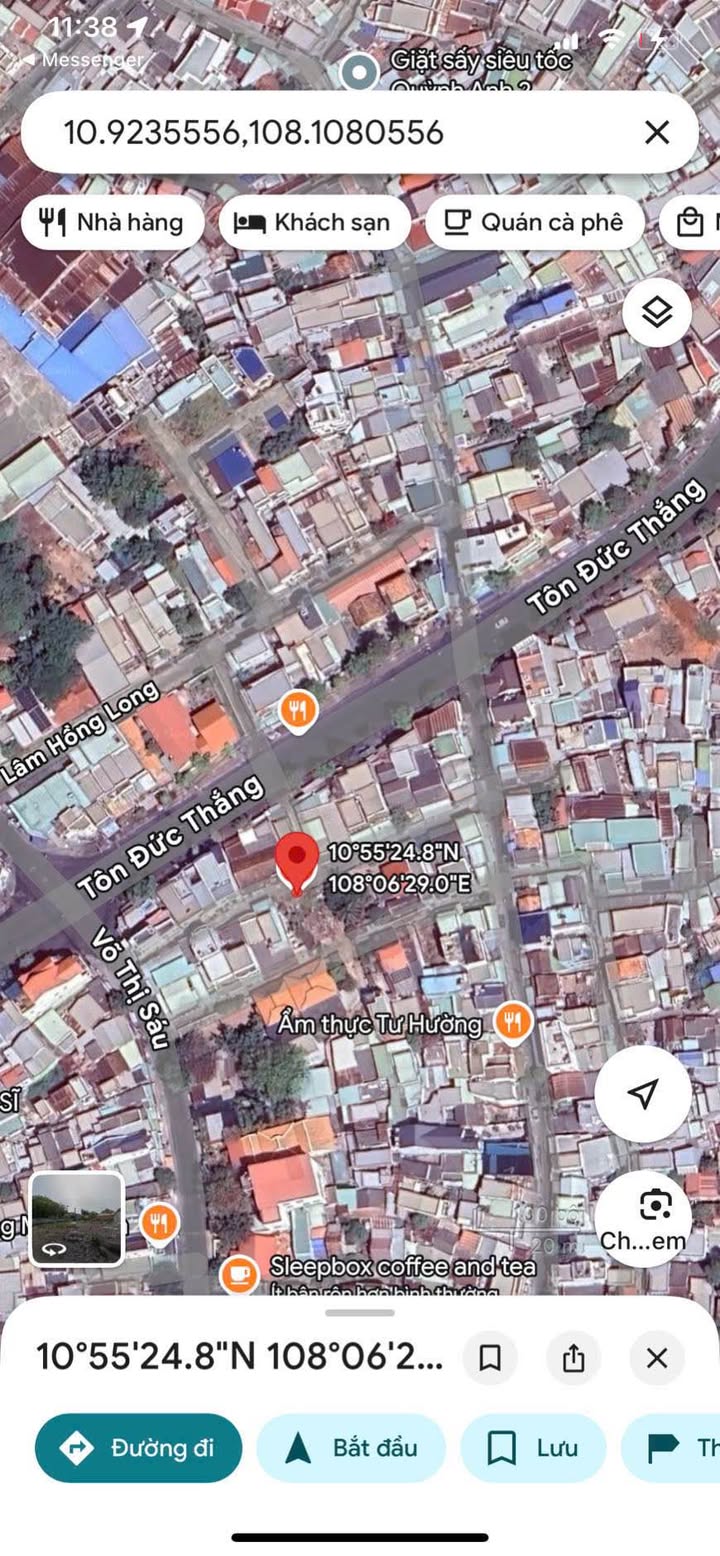Bookmark the pinned location icon
Image resolution: width=720 pixels, height=1556 pixels.
coord(490,1357)
